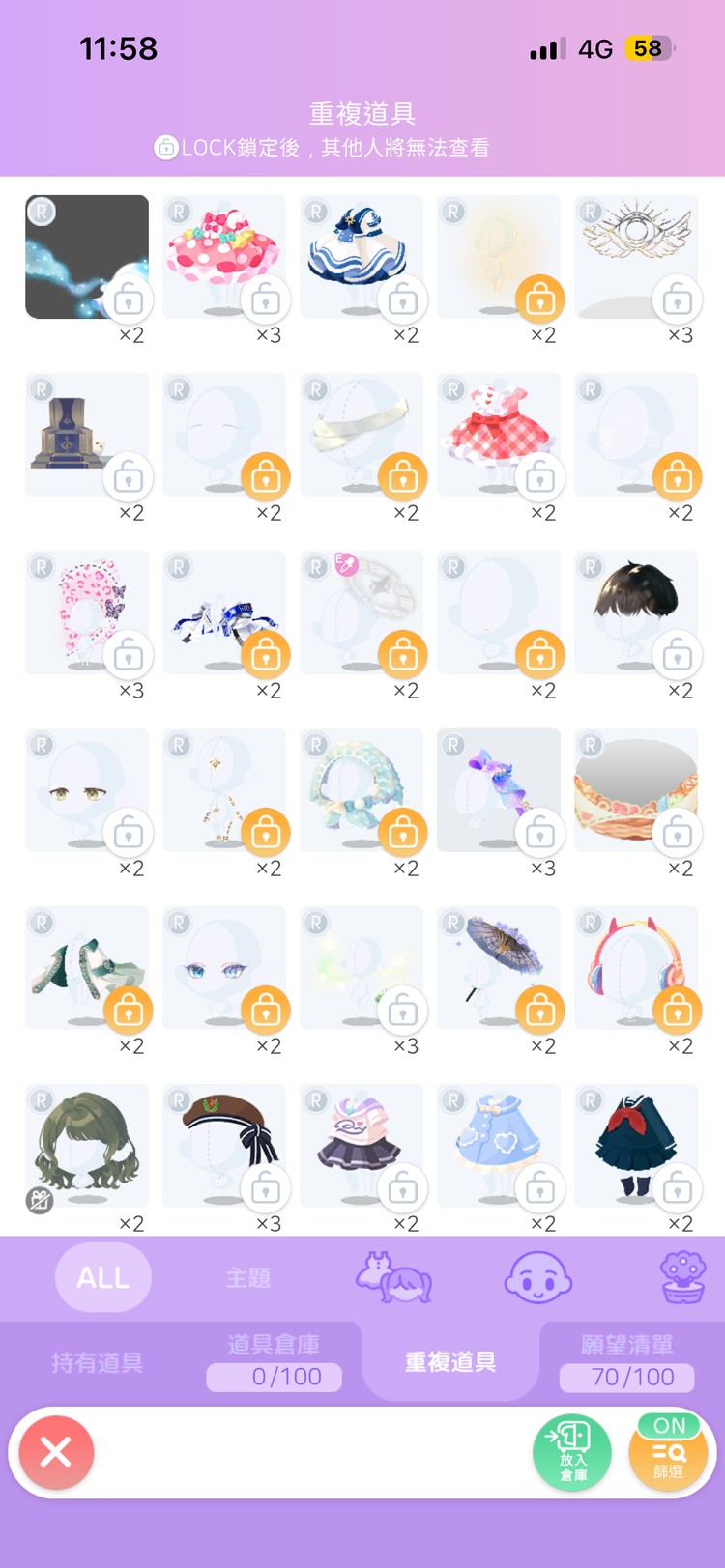Tap the 放入倉庫 green button

572,1452
